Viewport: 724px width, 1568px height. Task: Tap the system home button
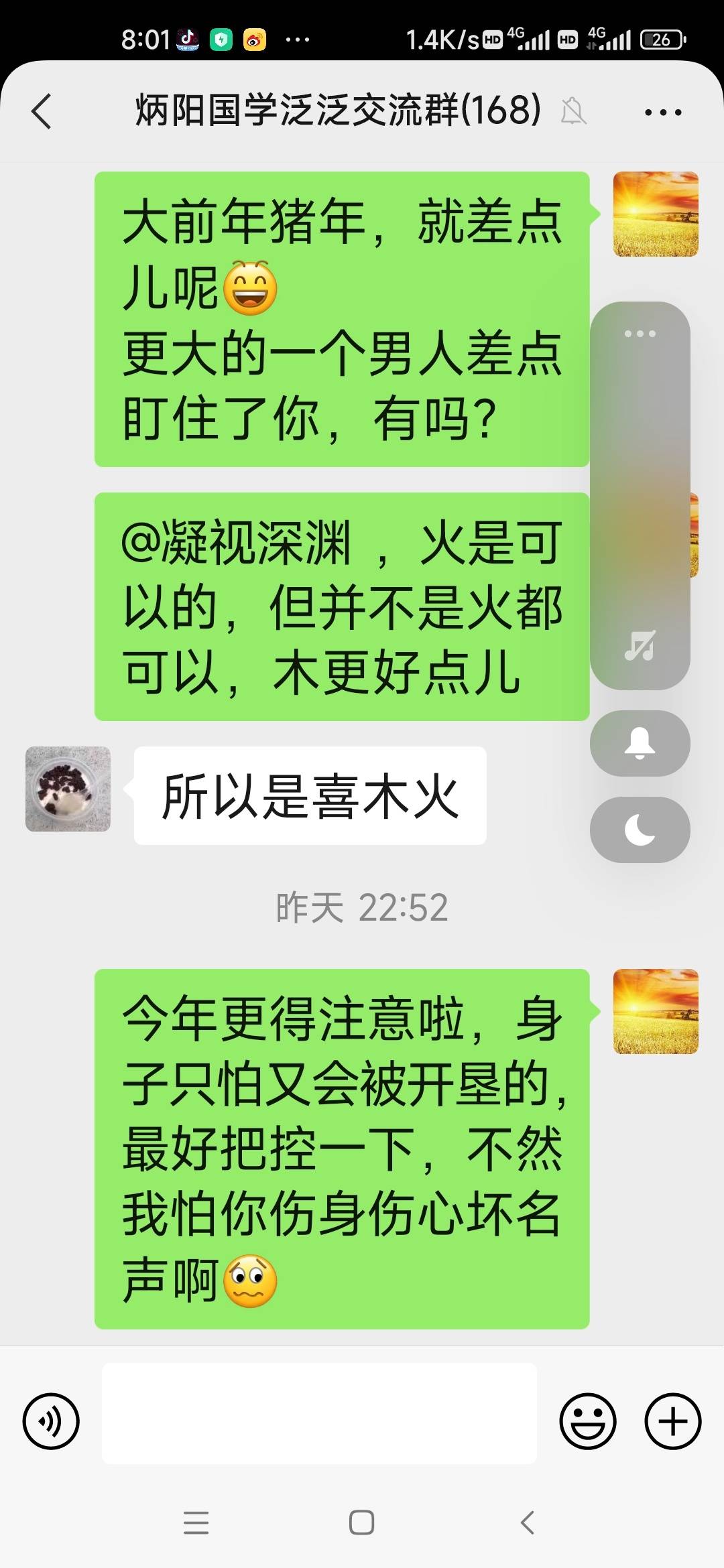361,1522
